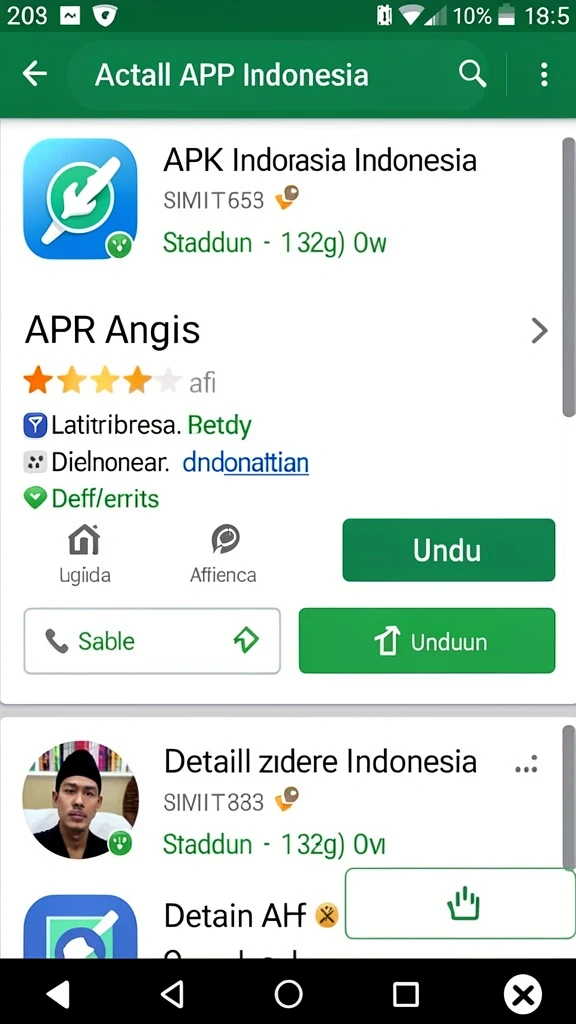Open the APK Indorasia Indonesia app entry
The width and height of the screenshot is (576, 1024).
tap(287, 199)
